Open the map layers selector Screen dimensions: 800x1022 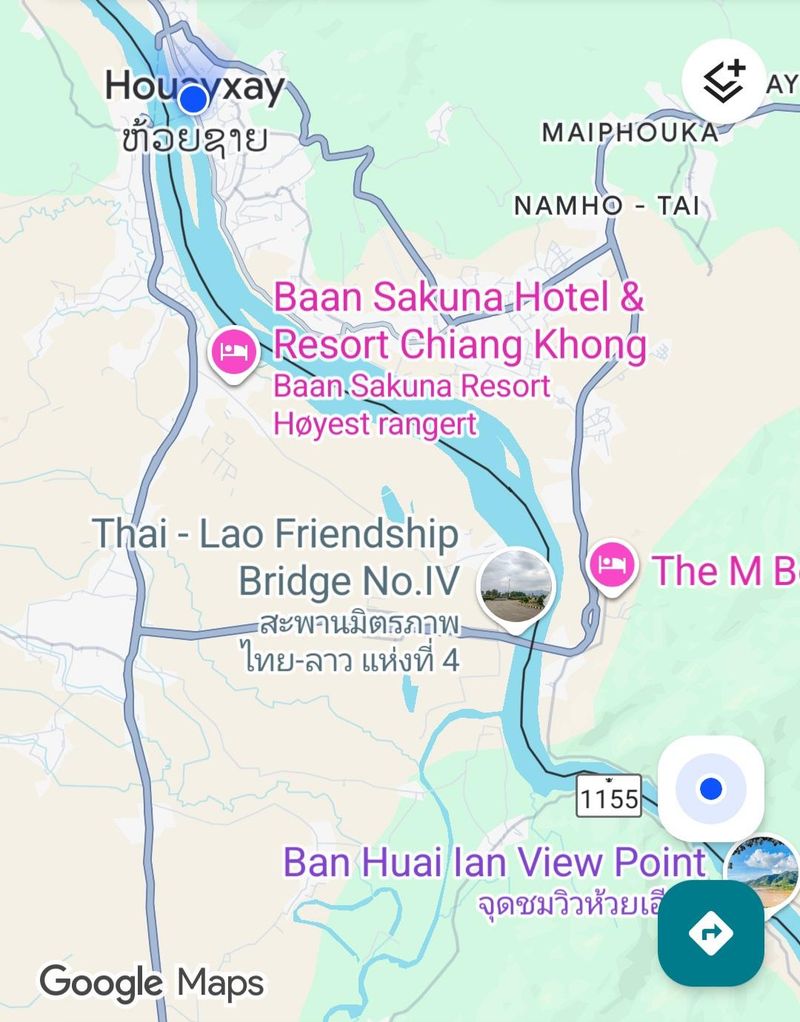(723, 82)
